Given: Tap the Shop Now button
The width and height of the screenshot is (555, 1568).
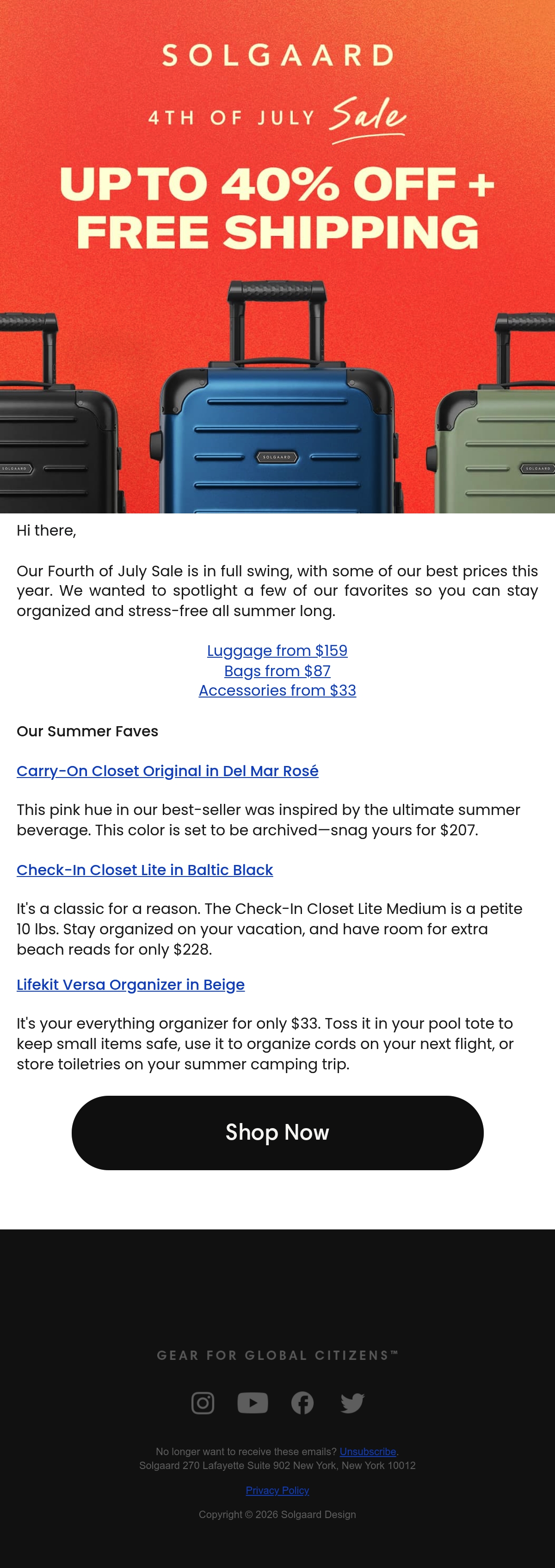Looking at the screenshot, I should point(277,1133).
